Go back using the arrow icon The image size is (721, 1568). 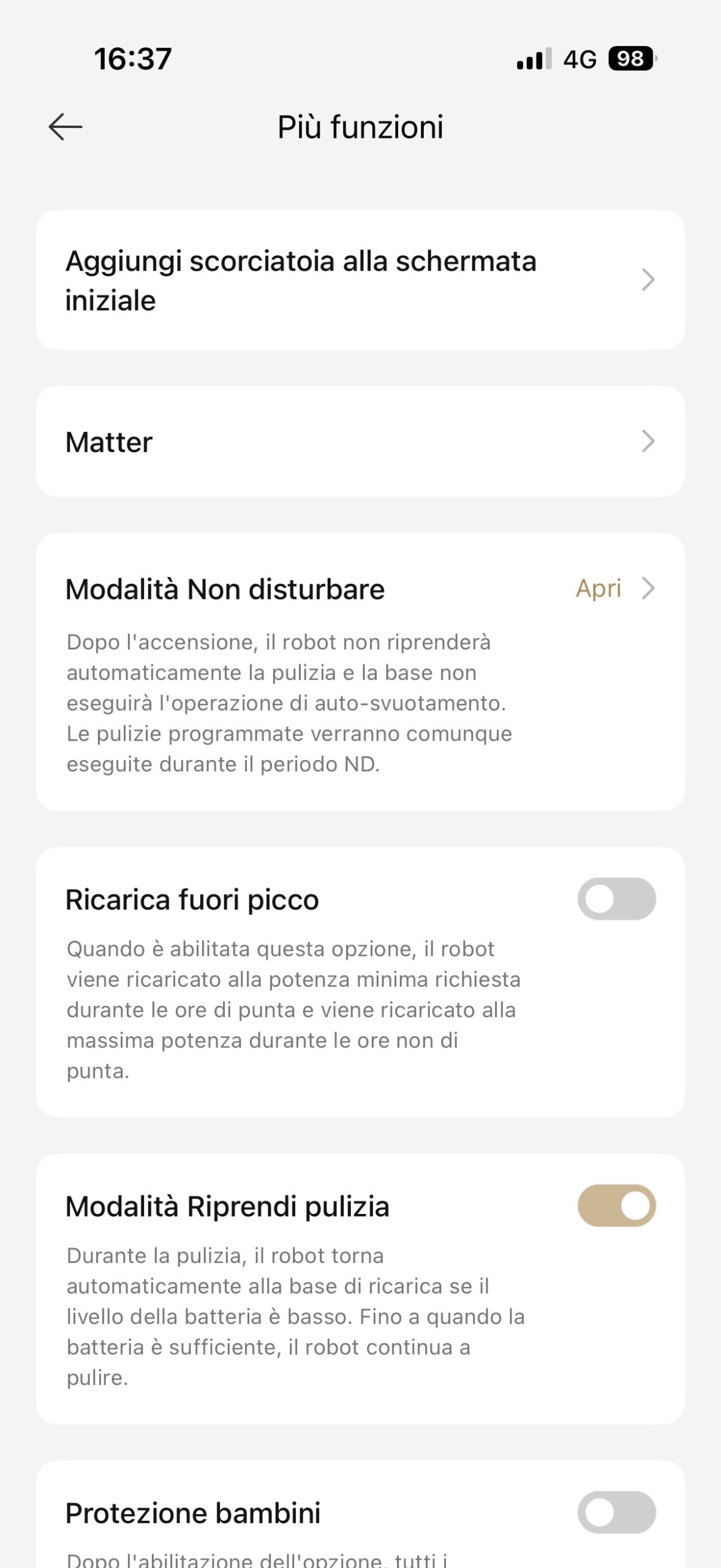tap(66, 127)
